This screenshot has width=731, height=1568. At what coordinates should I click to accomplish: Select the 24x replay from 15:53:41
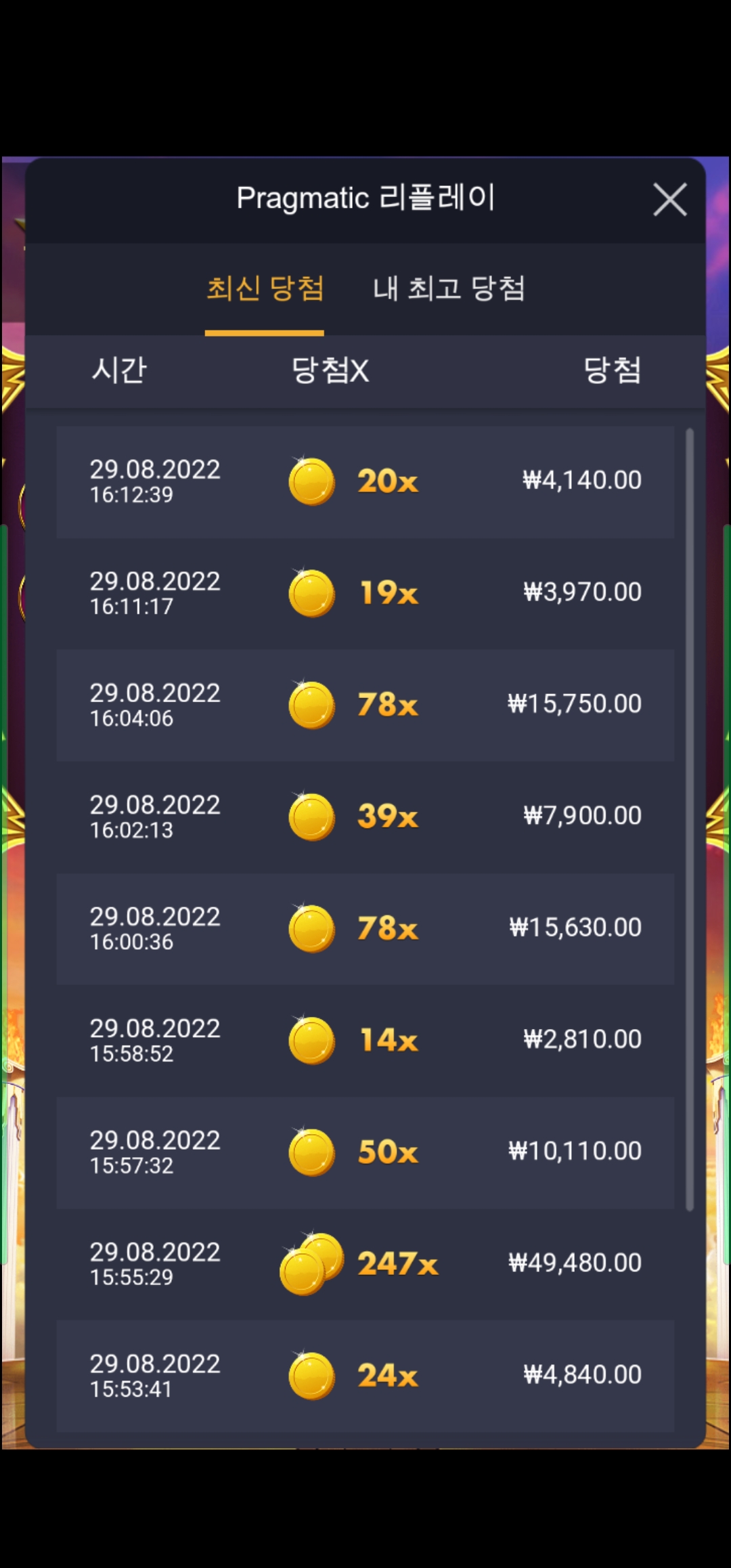[x=365, y=1376]
